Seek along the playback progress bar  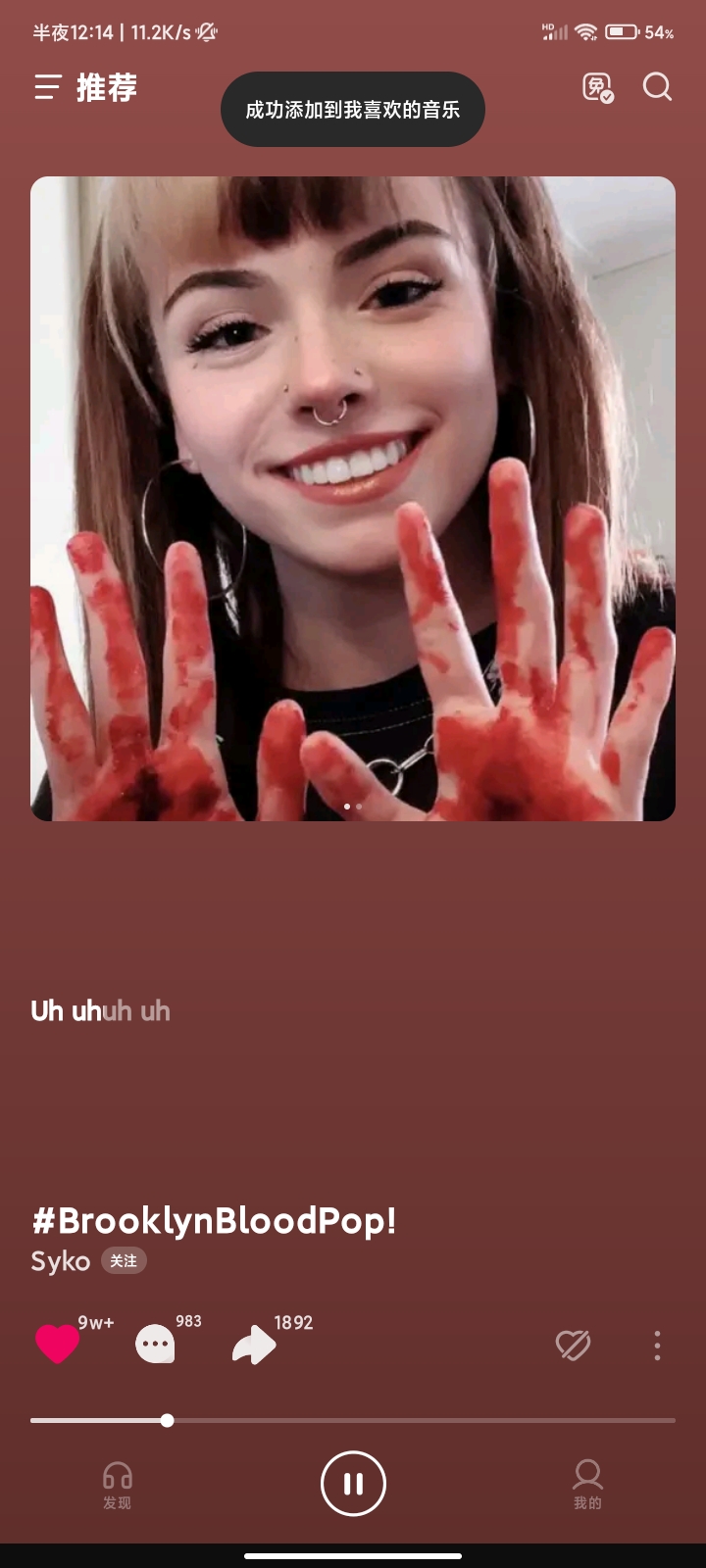(392, 1420)
